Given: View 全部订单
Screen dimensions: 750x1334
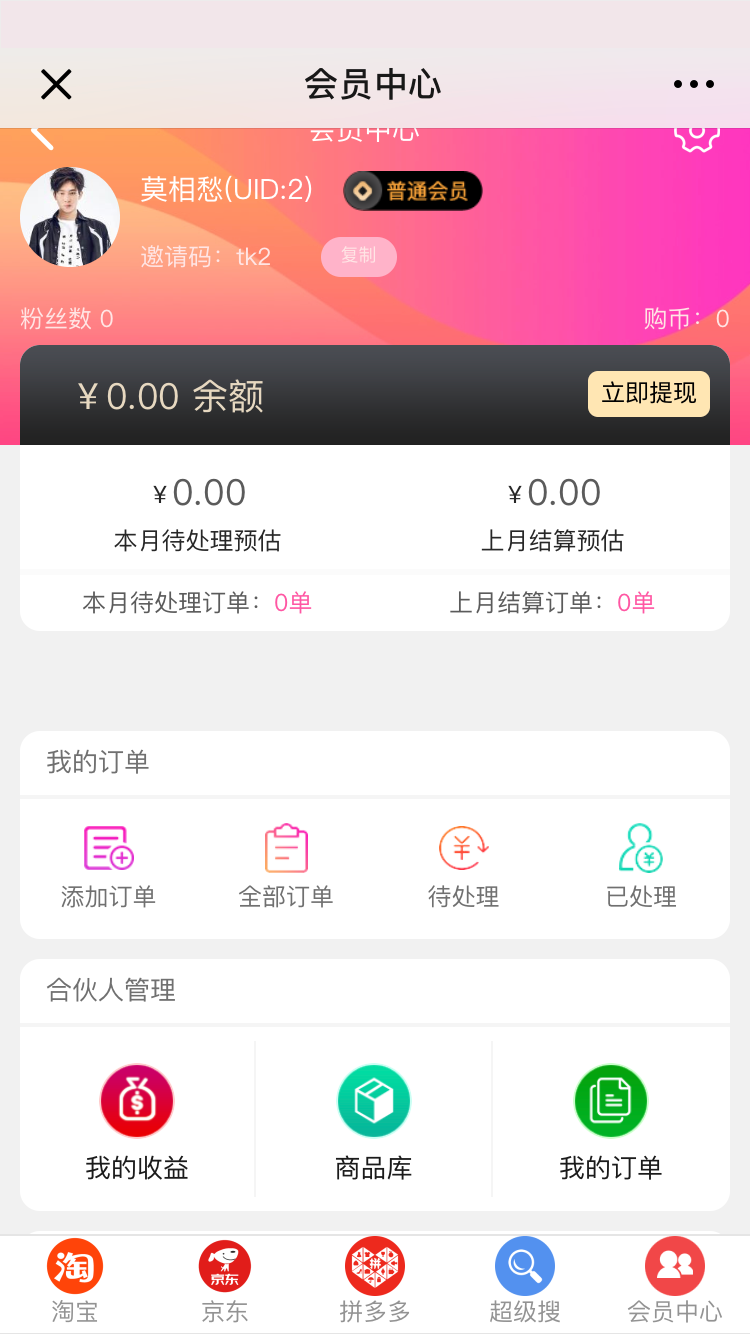Looking at the screenshot, I should click(x=286, y=866).
